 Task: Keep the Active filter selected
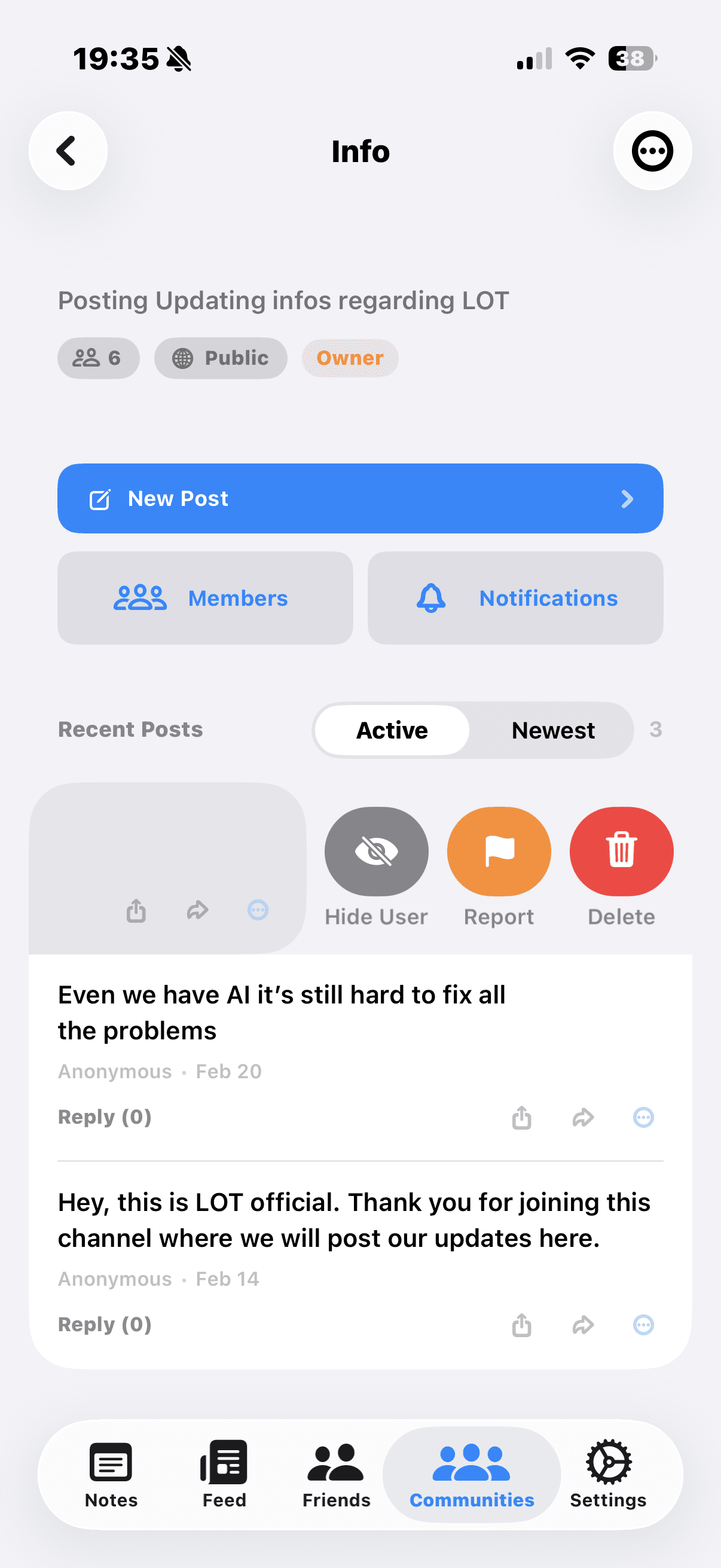tap(391, 730)
